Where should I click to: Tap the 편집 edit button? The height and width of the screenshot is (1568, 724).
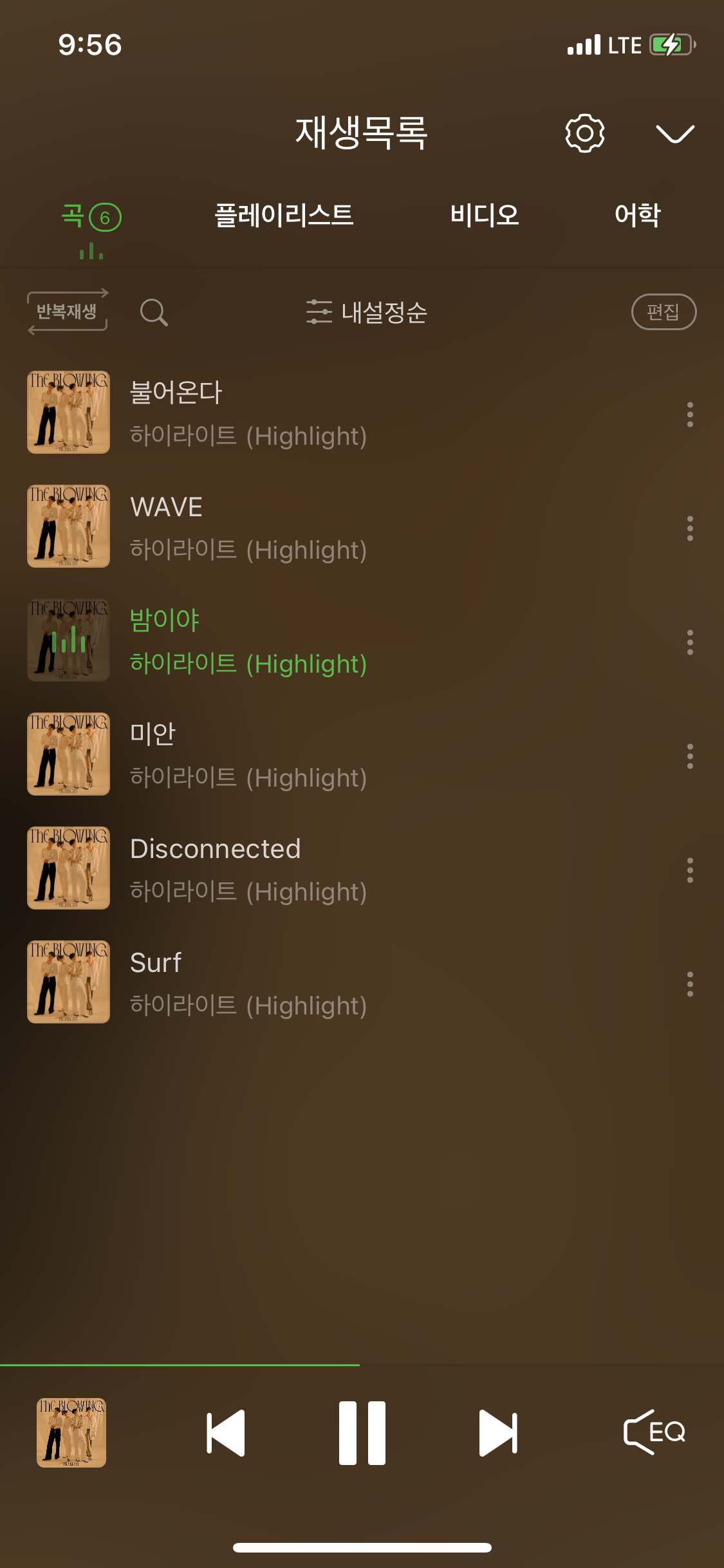click(664, 312)
